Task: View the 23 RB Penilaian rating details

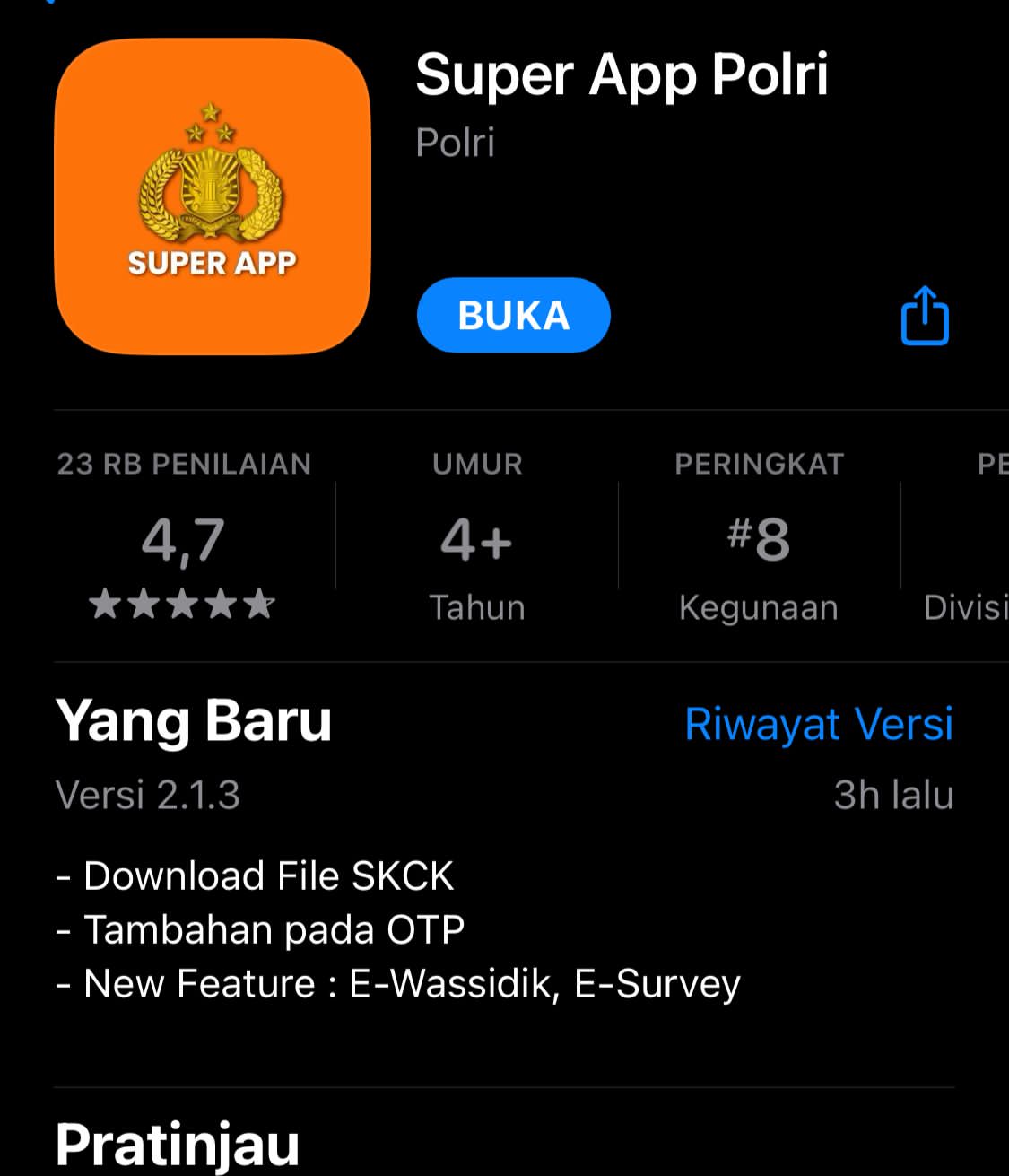Action: point(184,538)
